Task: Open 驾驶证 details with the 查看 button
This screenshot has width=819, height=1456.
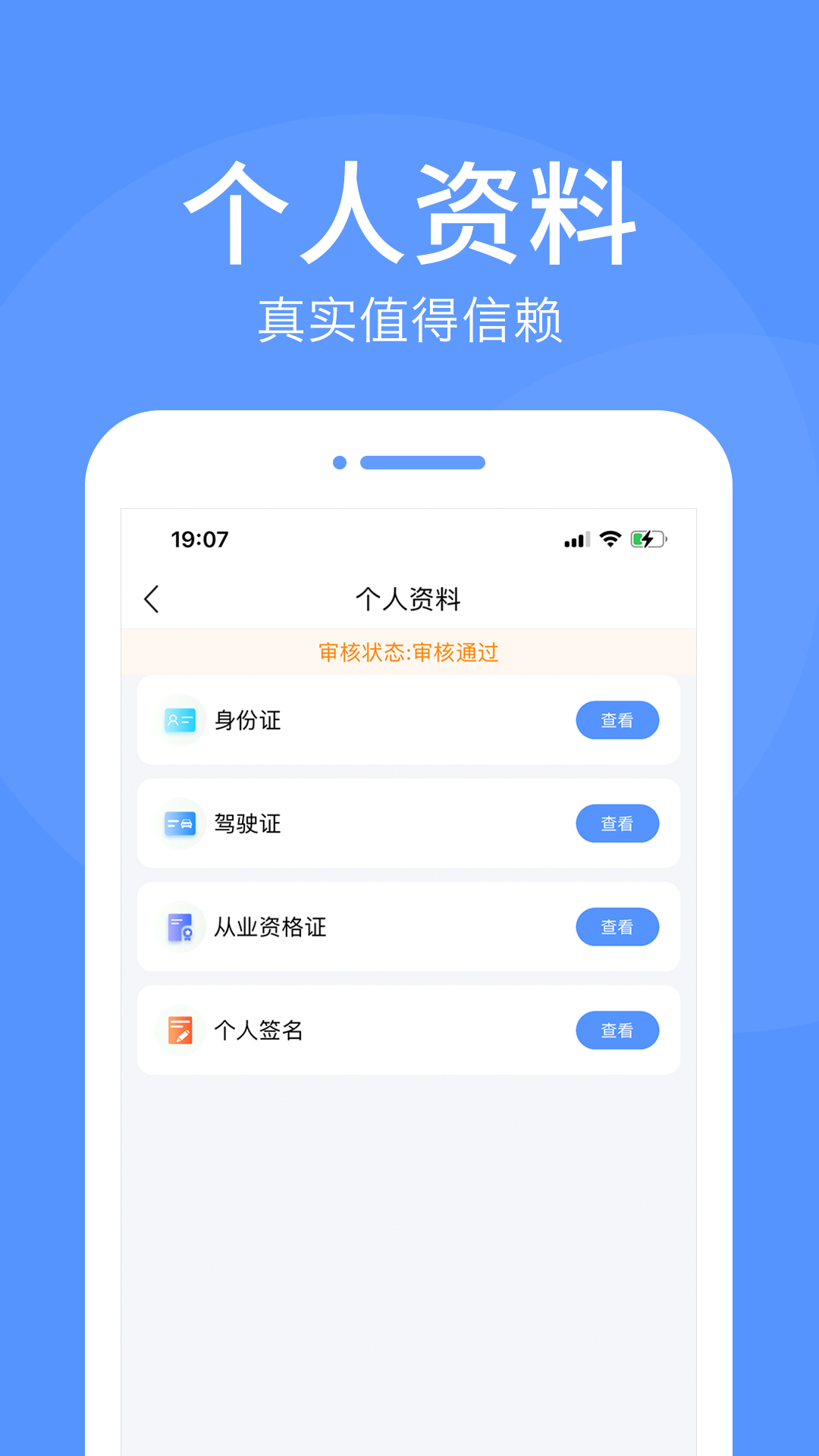Action: (617, 824)
